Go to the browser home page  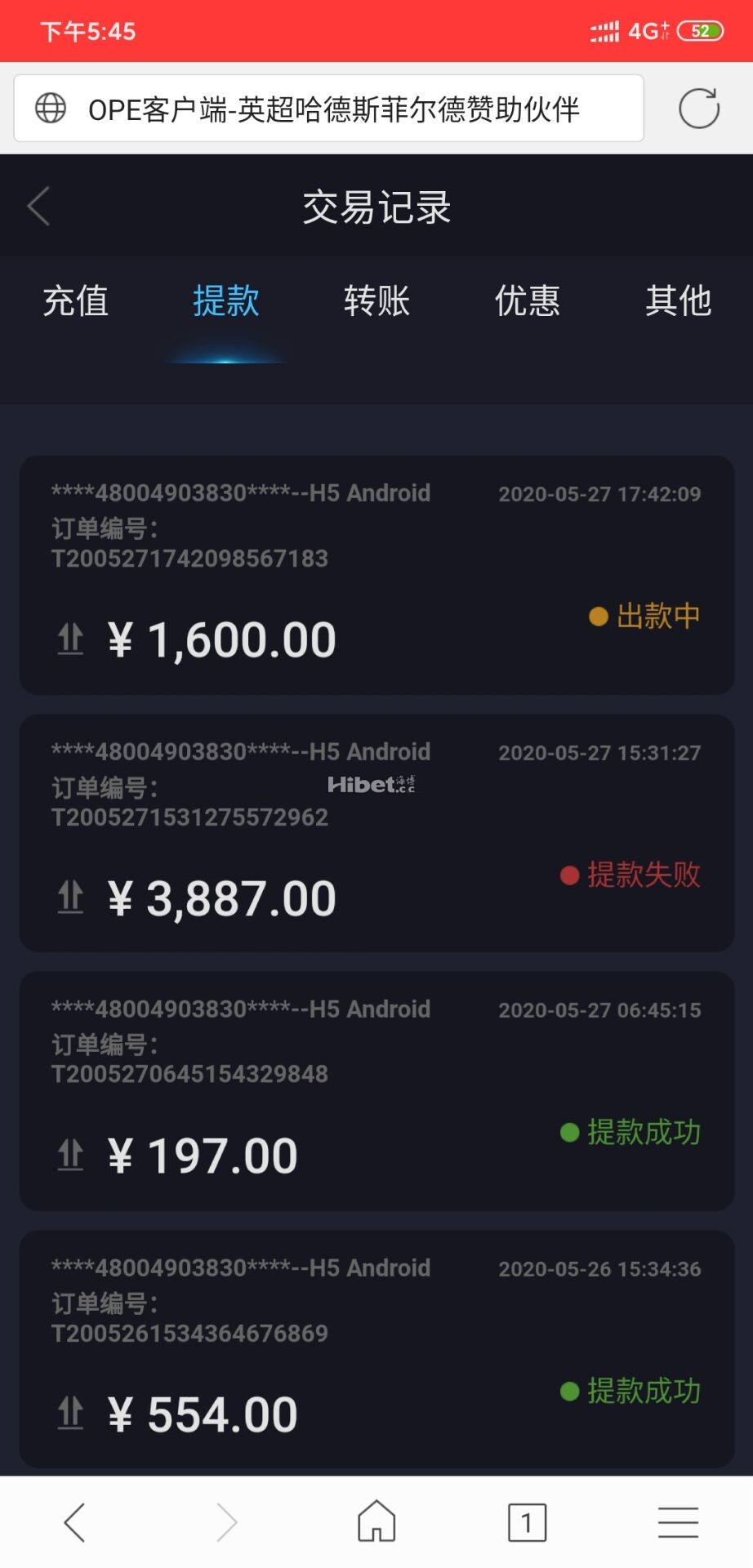click(376, 1522)
